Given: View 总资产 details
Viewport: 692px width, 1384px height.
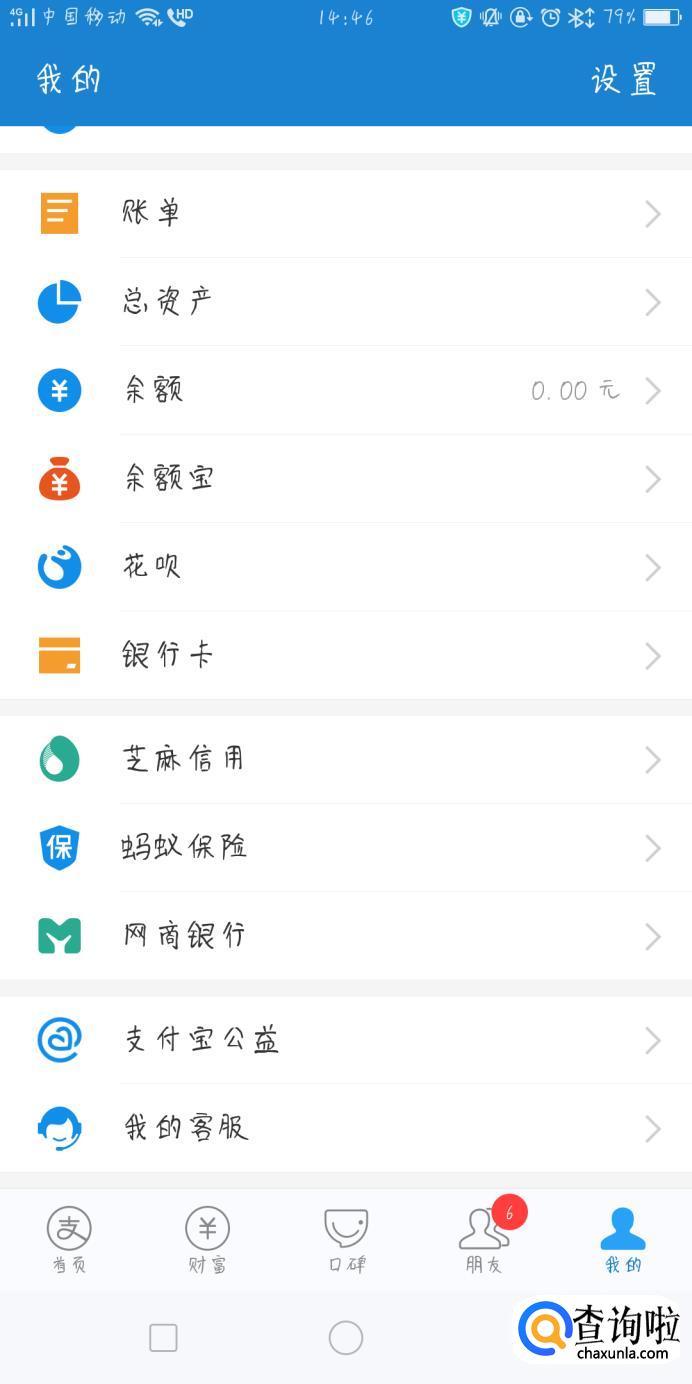Looking at the screenshot, I should tap(346, 301).
